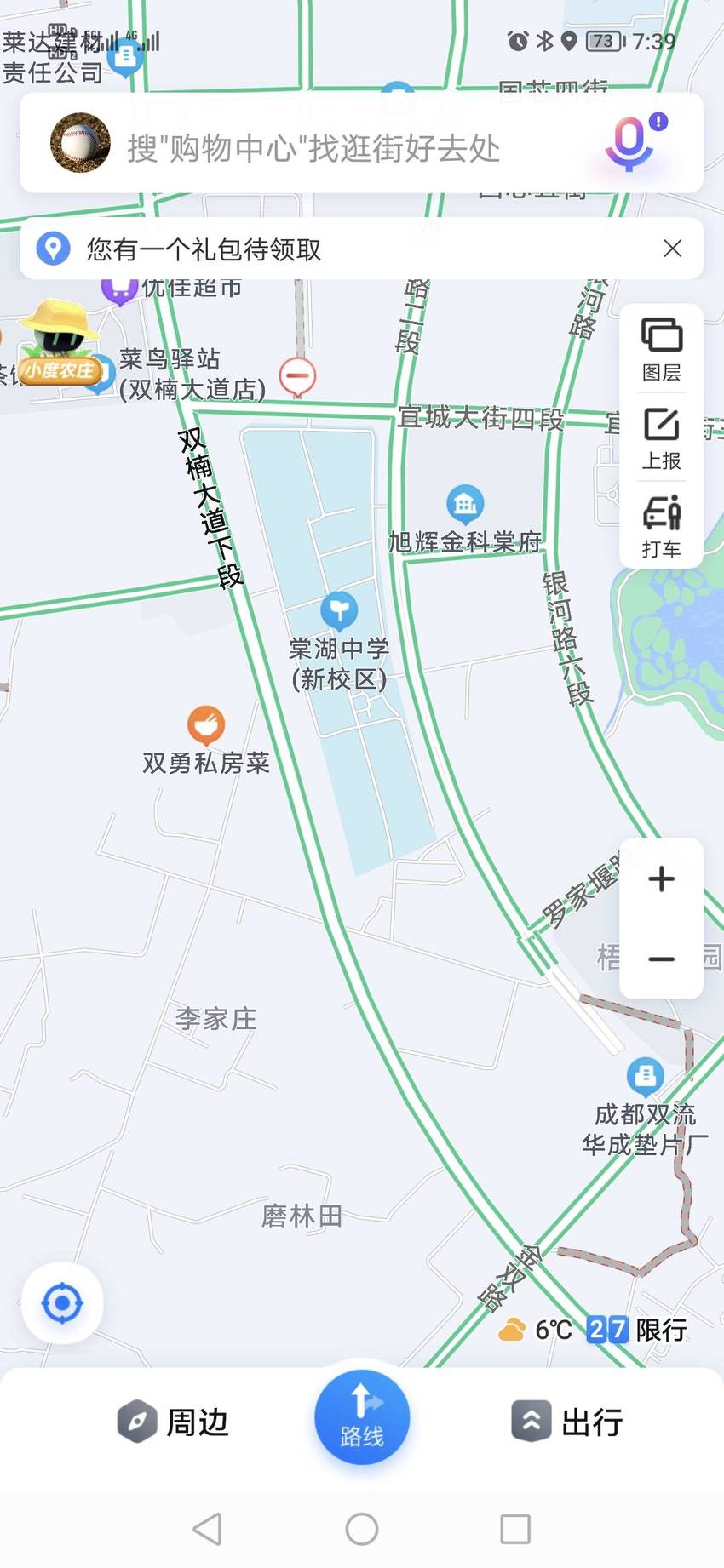Open the 图层 map layers option
This screenshot has width=724, height=1568.
click(x=661, y=349)
